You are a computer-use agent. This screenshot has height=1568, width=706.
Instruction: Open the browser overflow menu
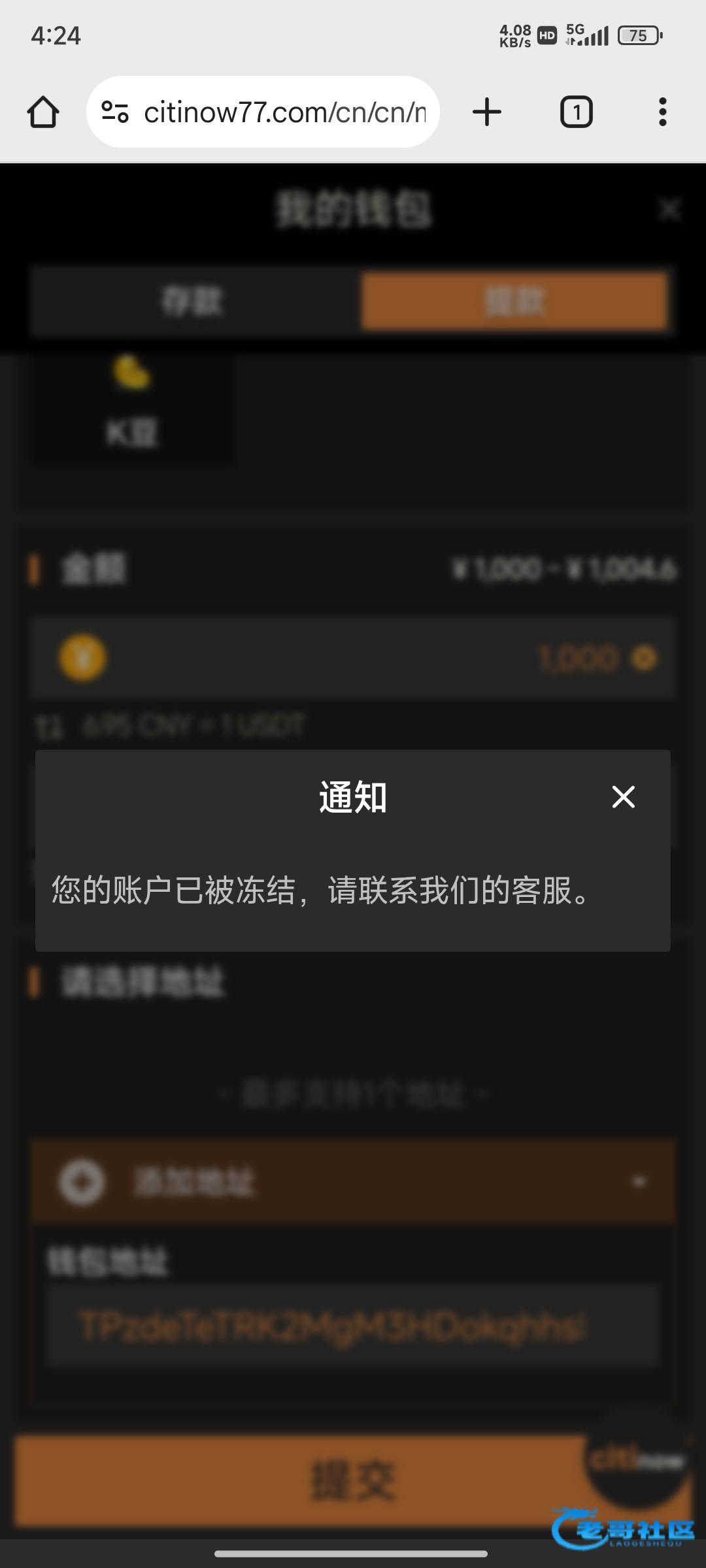tap(662, 112)
